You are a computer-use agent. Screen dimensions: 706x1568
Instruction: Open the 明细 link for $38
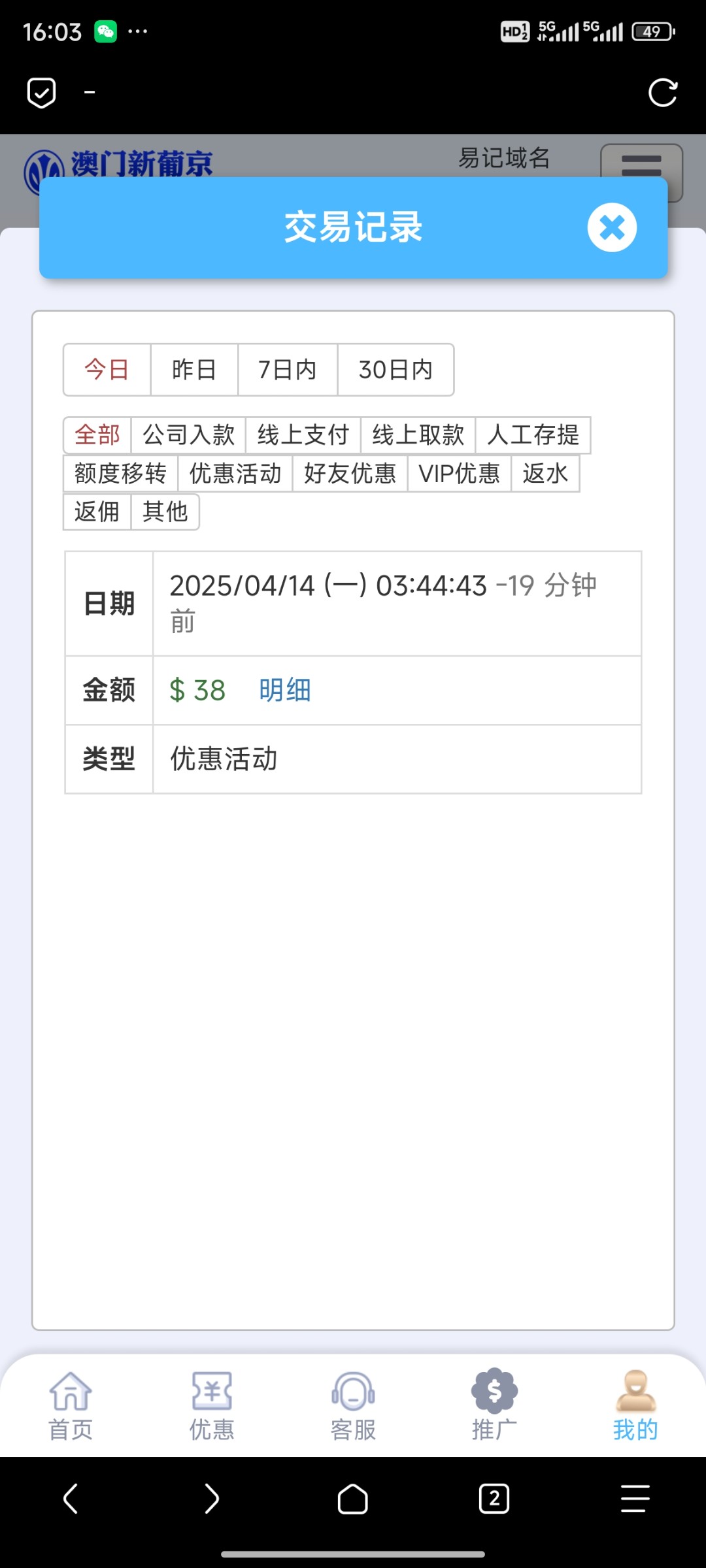(x=285, y=691)
